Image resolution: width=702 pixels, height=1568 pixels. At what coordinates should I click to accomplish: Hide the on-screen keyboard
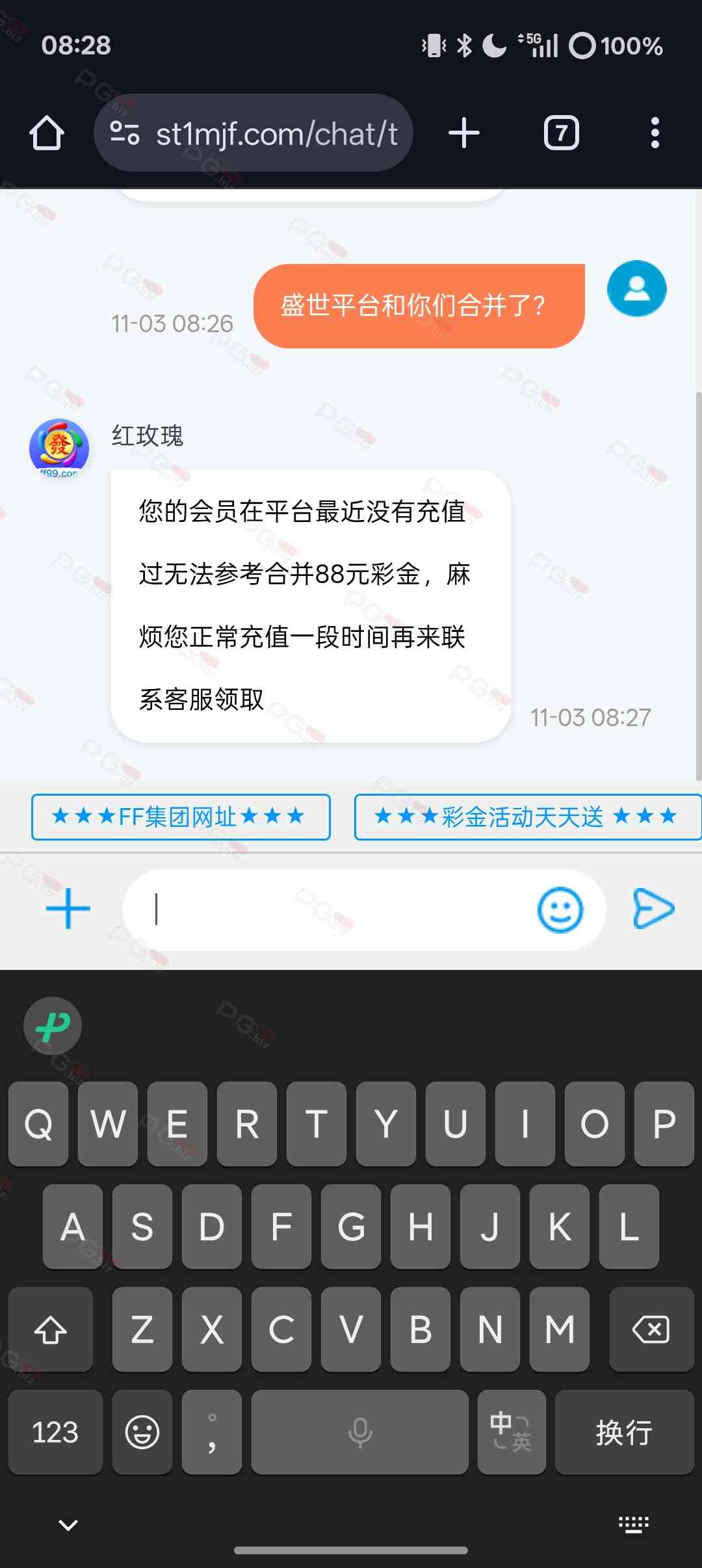point(68,1524)
